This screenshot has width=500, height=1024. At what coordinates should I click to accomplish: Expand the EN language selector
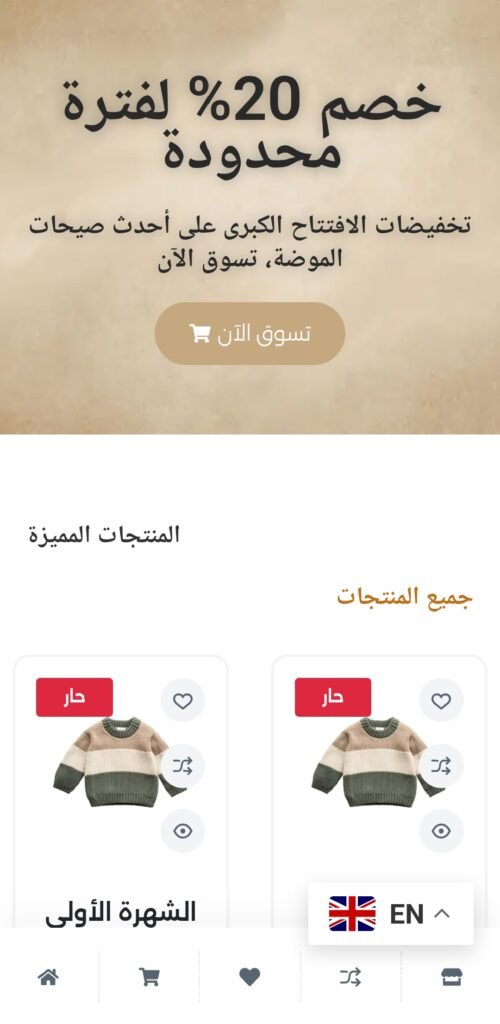tap(390, 914)
